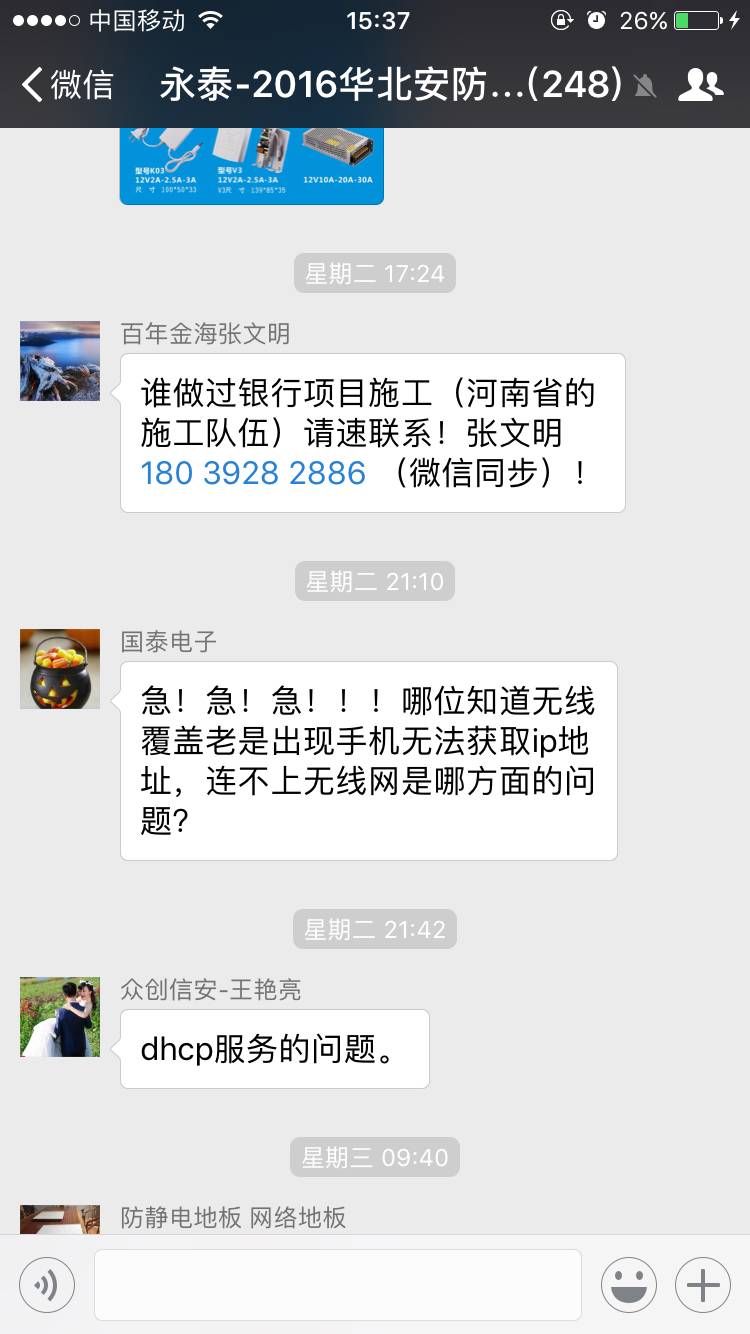Open 国泰电子's avatar

pyautogui.click(x=60, y=669)
